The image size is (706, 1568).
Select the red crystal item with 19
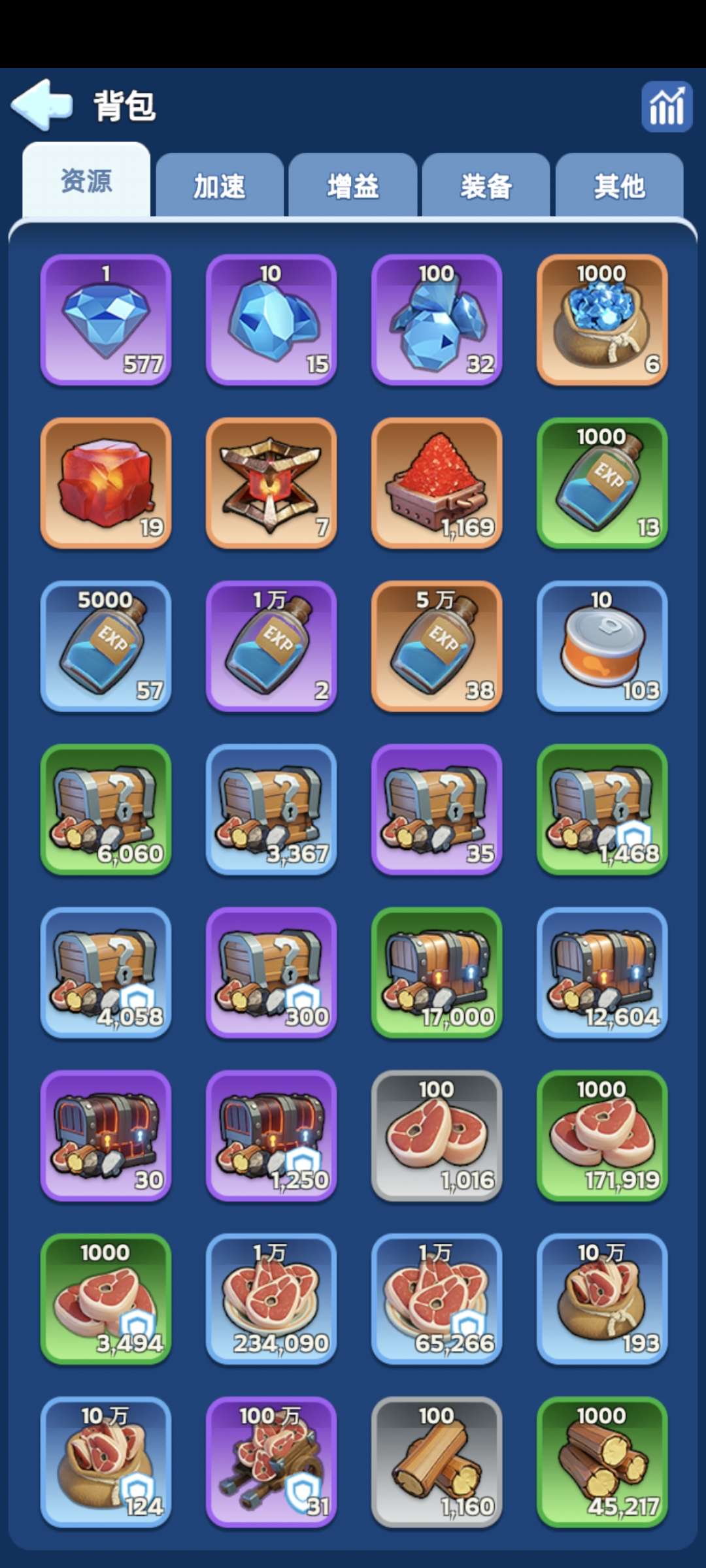[106, 483]
